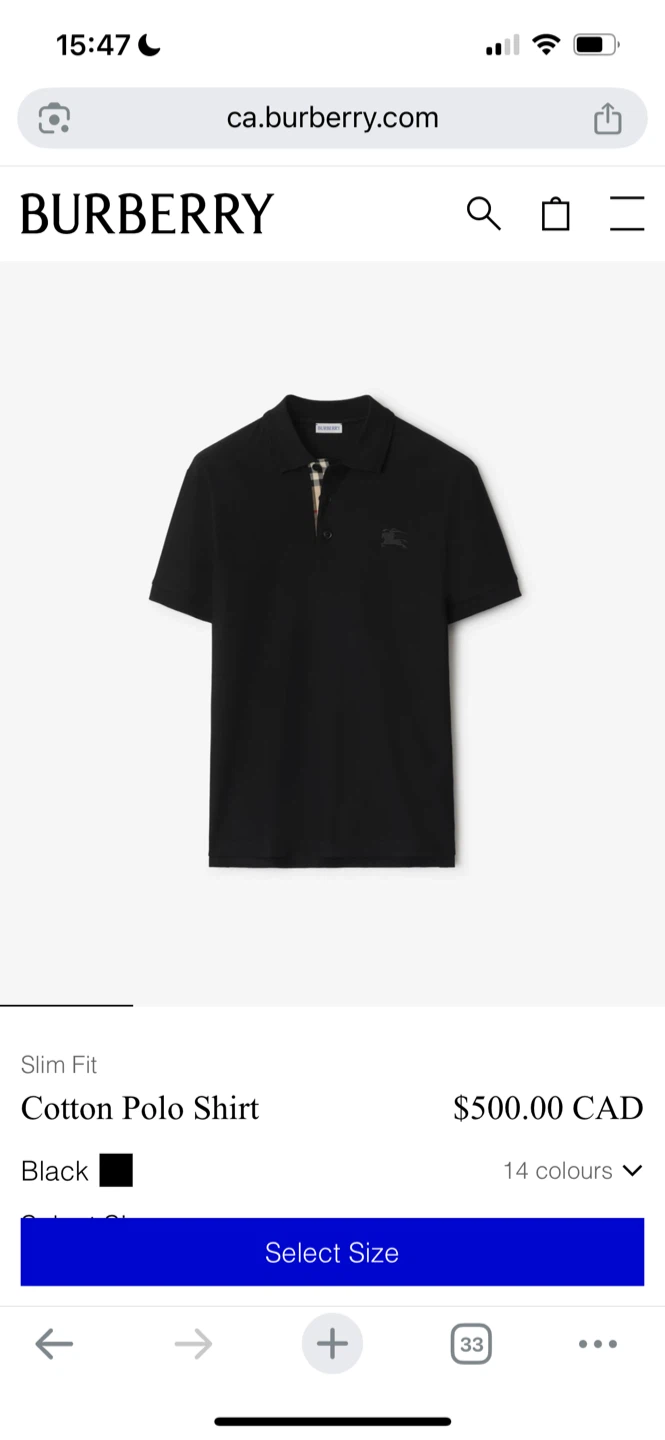Open the black polo shirt product image
Screen dimensions: 665x1440
pos(334,632)
